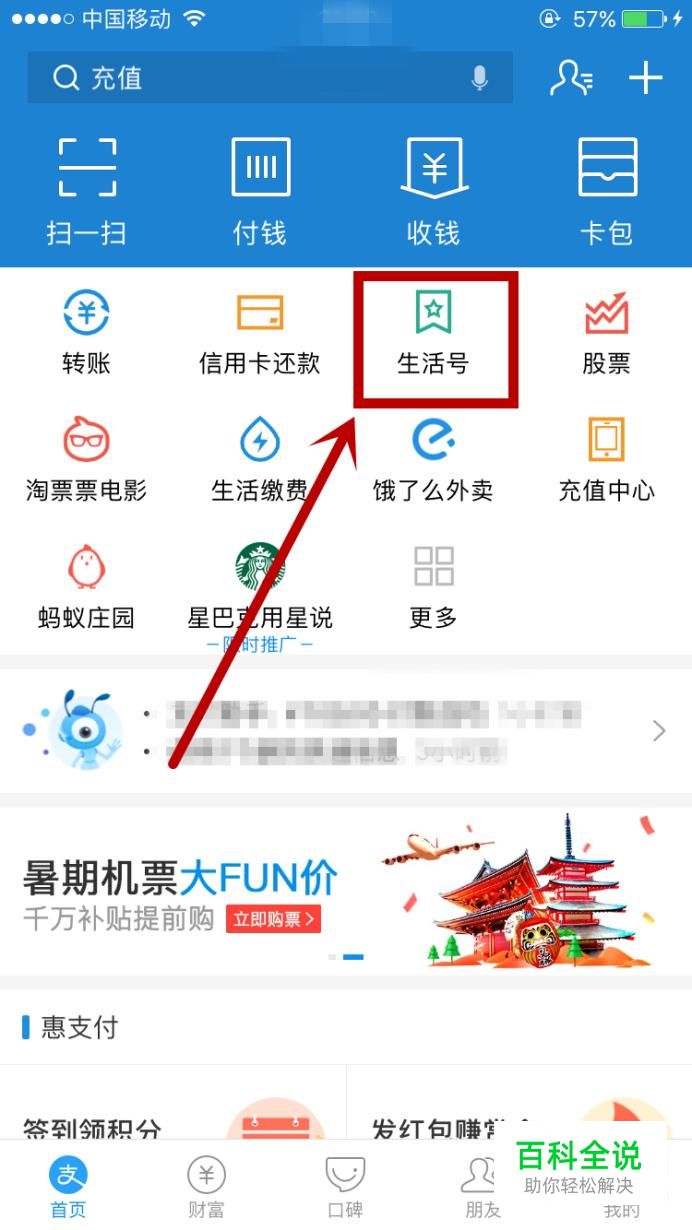Viewport: 692px width, 1230px height.
Task: Open the contacts icon in top bar
Action: point(571,77)
